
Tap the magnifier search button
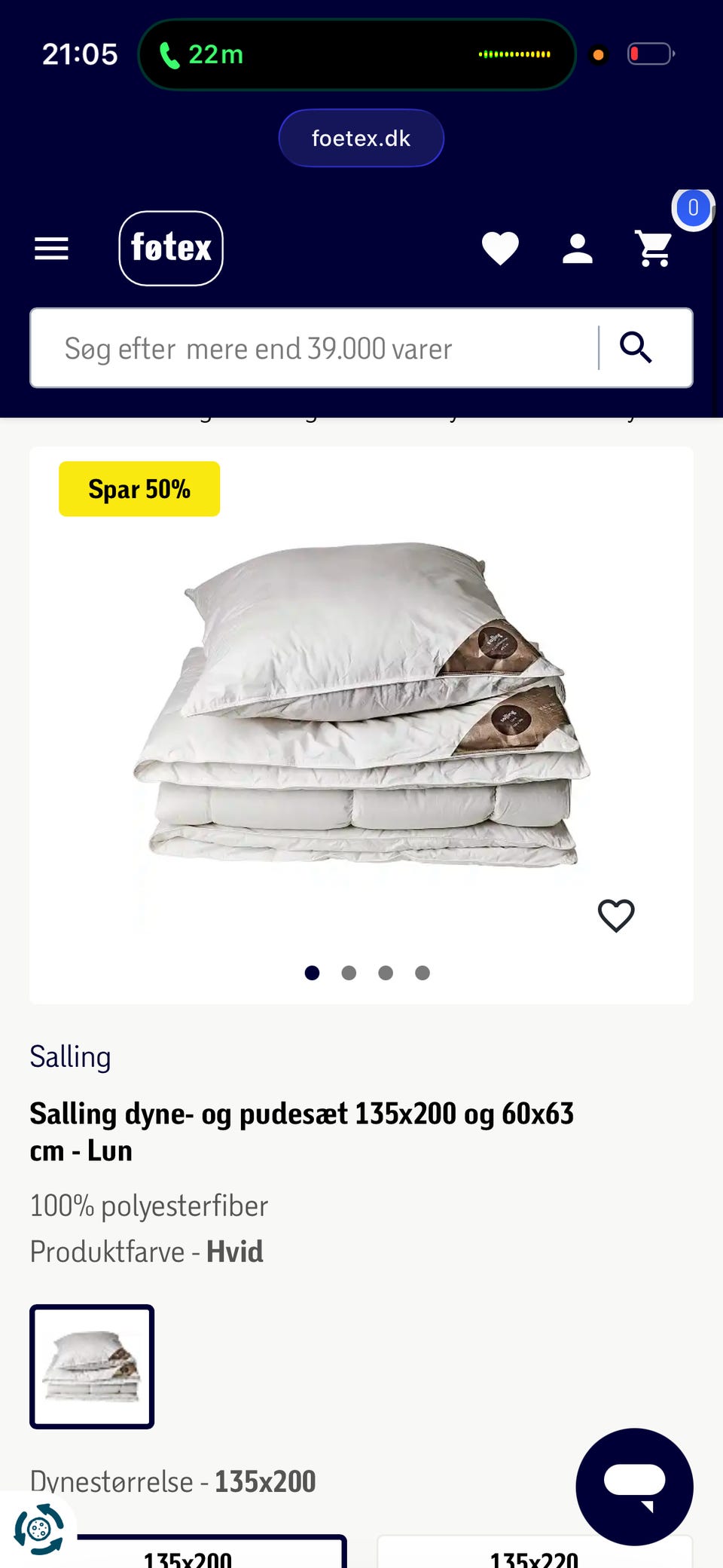click(x=636, y=348)
